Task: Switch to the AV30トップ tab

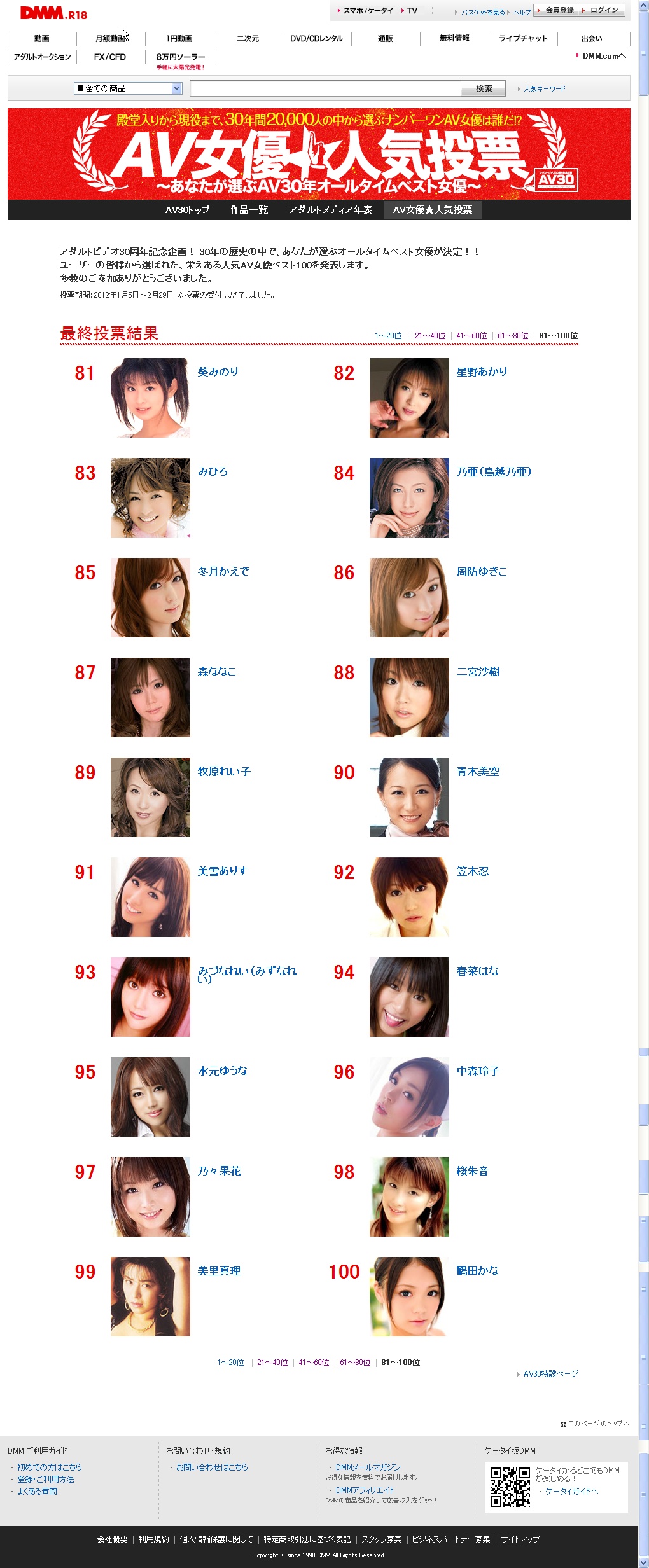Action: [187, 210]
